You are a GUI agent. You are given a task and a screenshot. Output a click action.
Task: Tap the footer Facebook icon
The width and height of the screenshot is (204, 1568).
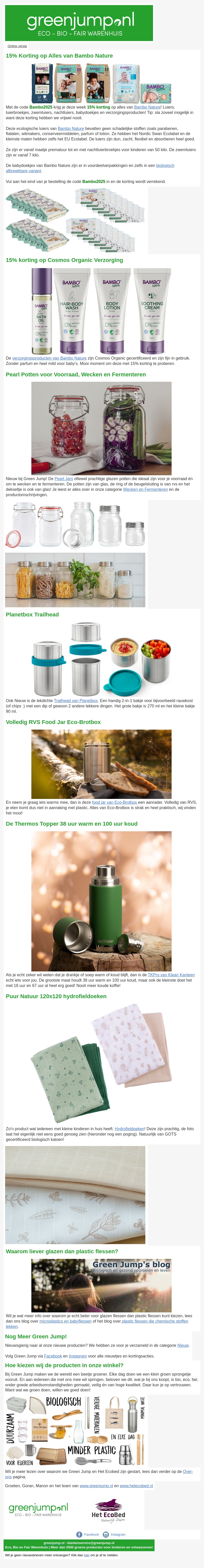[x=79, y=1535]
